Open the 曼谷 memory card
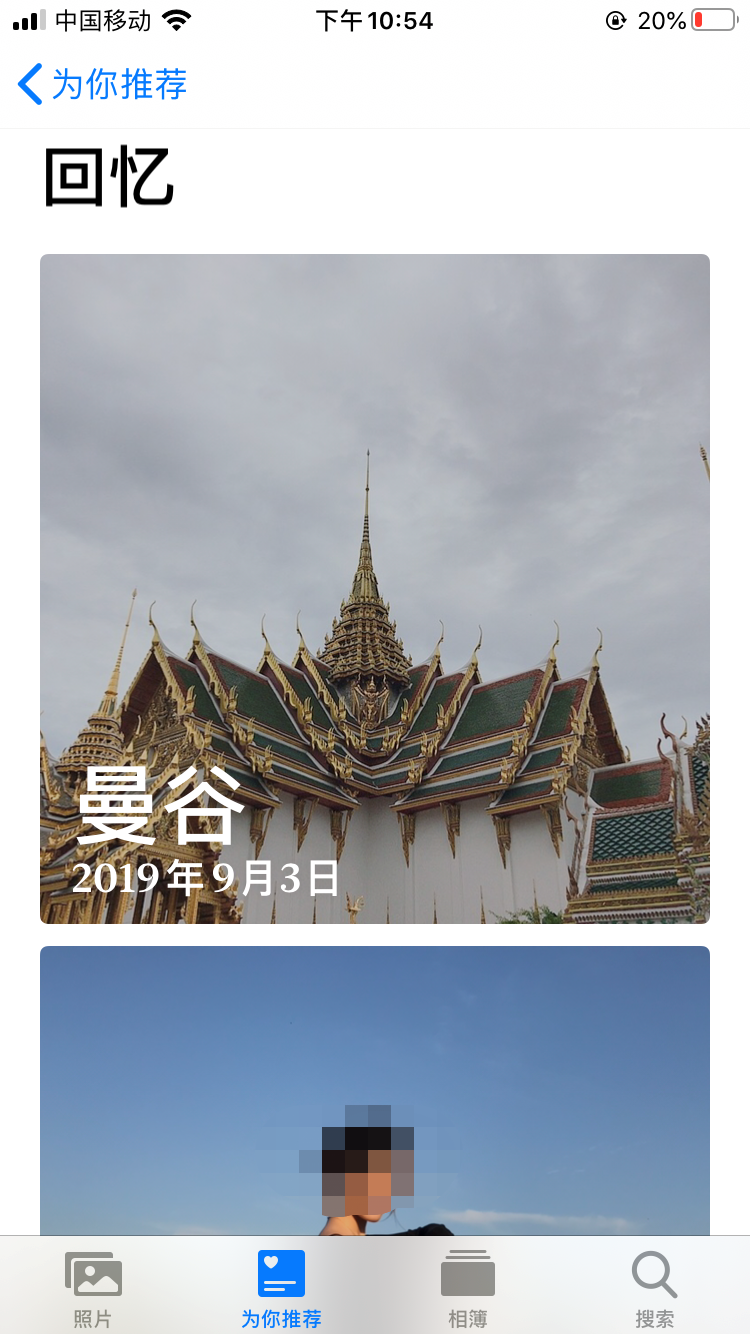 point(375,589)
